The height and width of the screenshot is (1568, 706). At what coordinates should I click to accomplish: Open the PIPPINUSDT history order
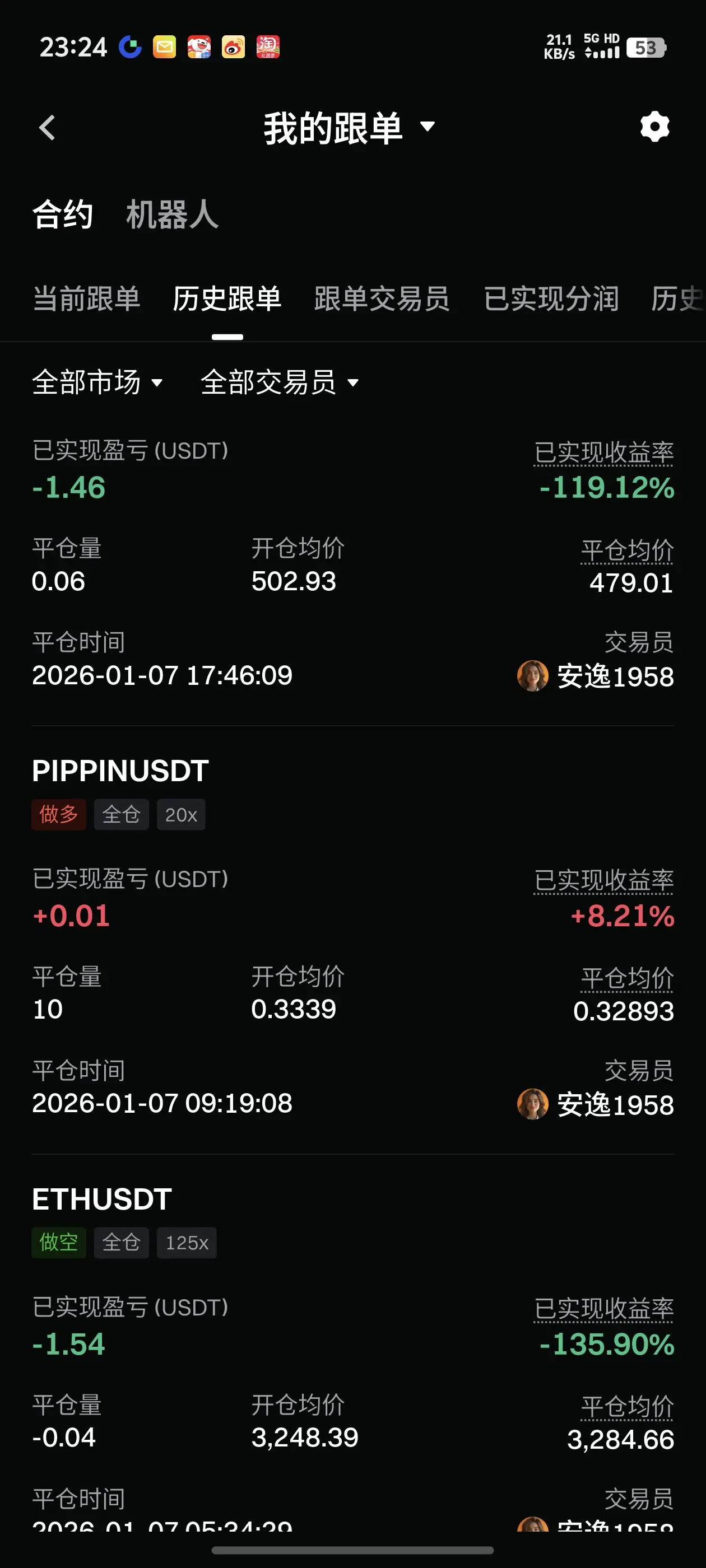(x=120, y=771)
